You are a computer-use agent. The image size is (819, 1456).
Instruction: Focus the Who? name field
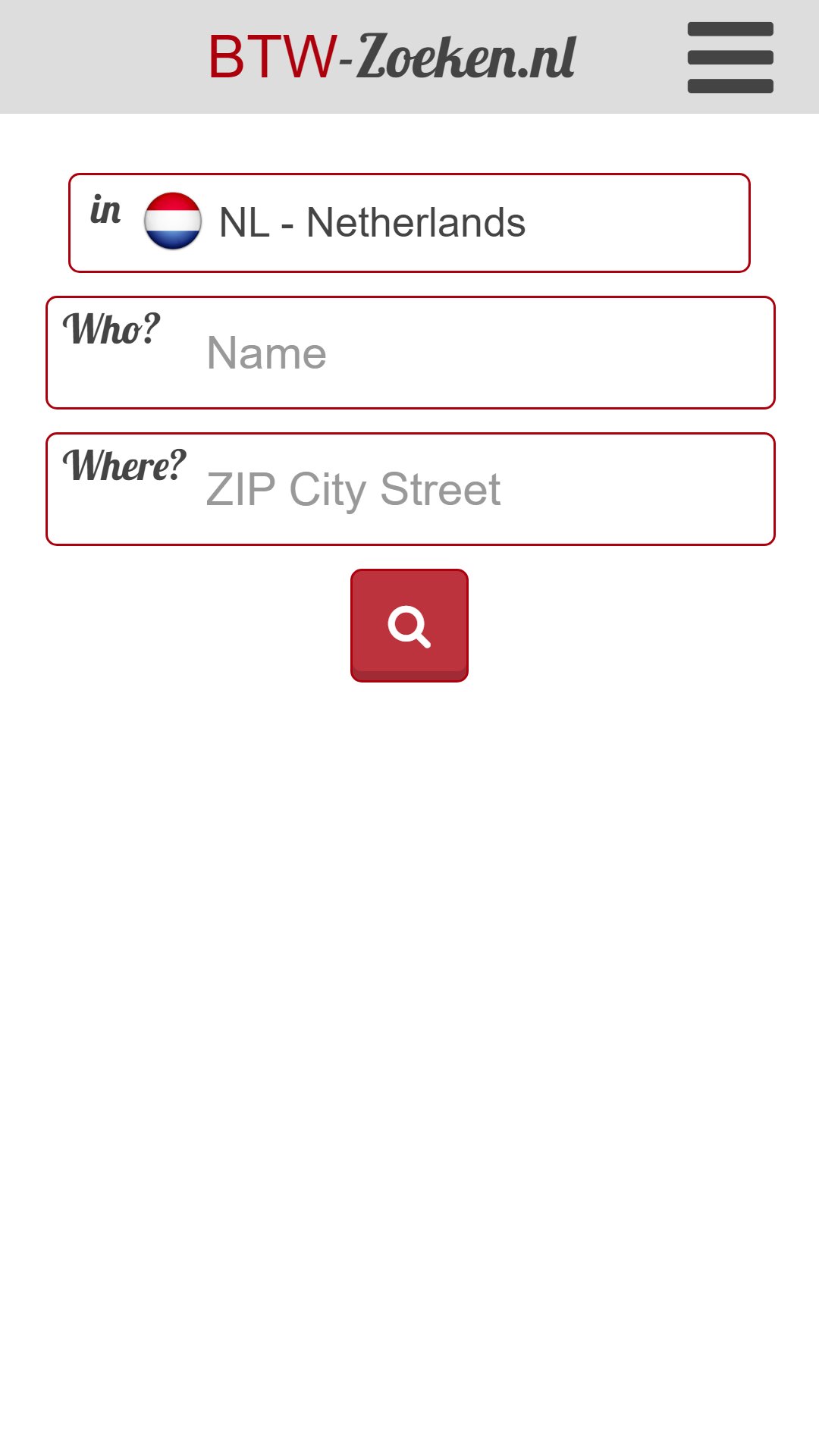click(410, 353)
